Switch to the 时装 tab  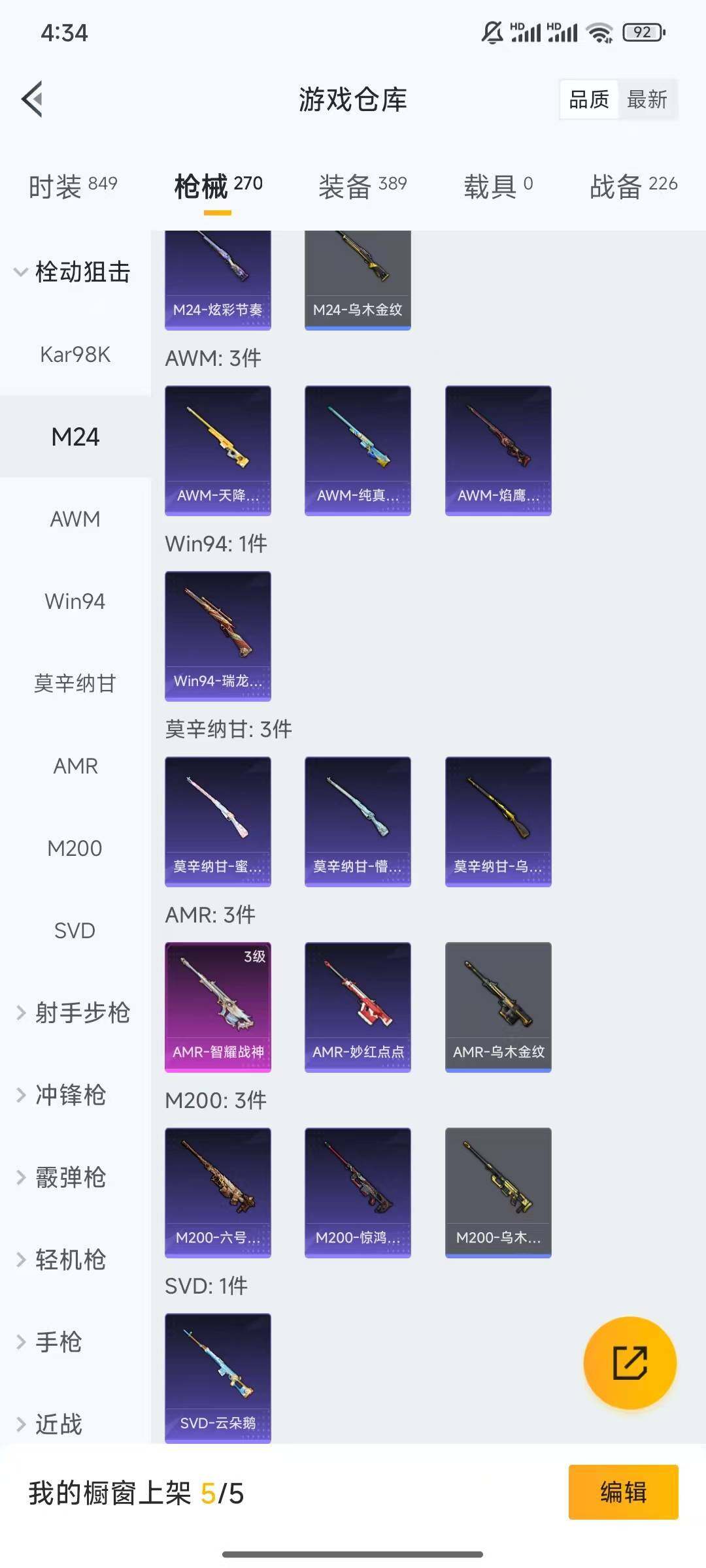click(73, 186)
